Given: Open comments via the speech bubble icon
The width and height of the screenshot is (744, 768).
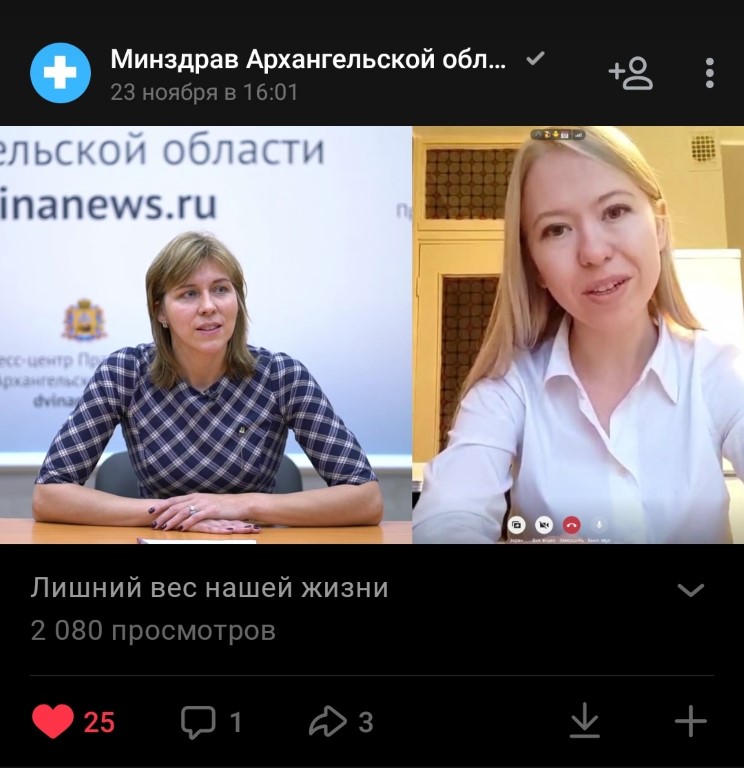Looking at the screenshot, I should (x=200, y=720).
